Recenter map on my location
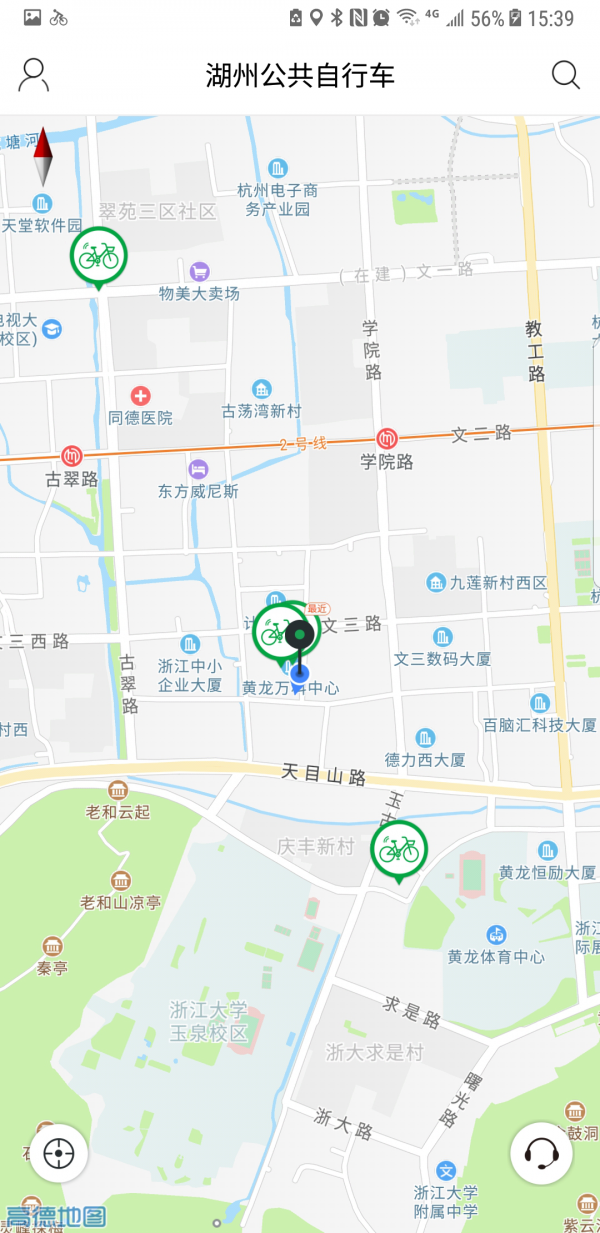Image resolution: width=600 pixels, height=1233 pixels. tap(59, 1153)
